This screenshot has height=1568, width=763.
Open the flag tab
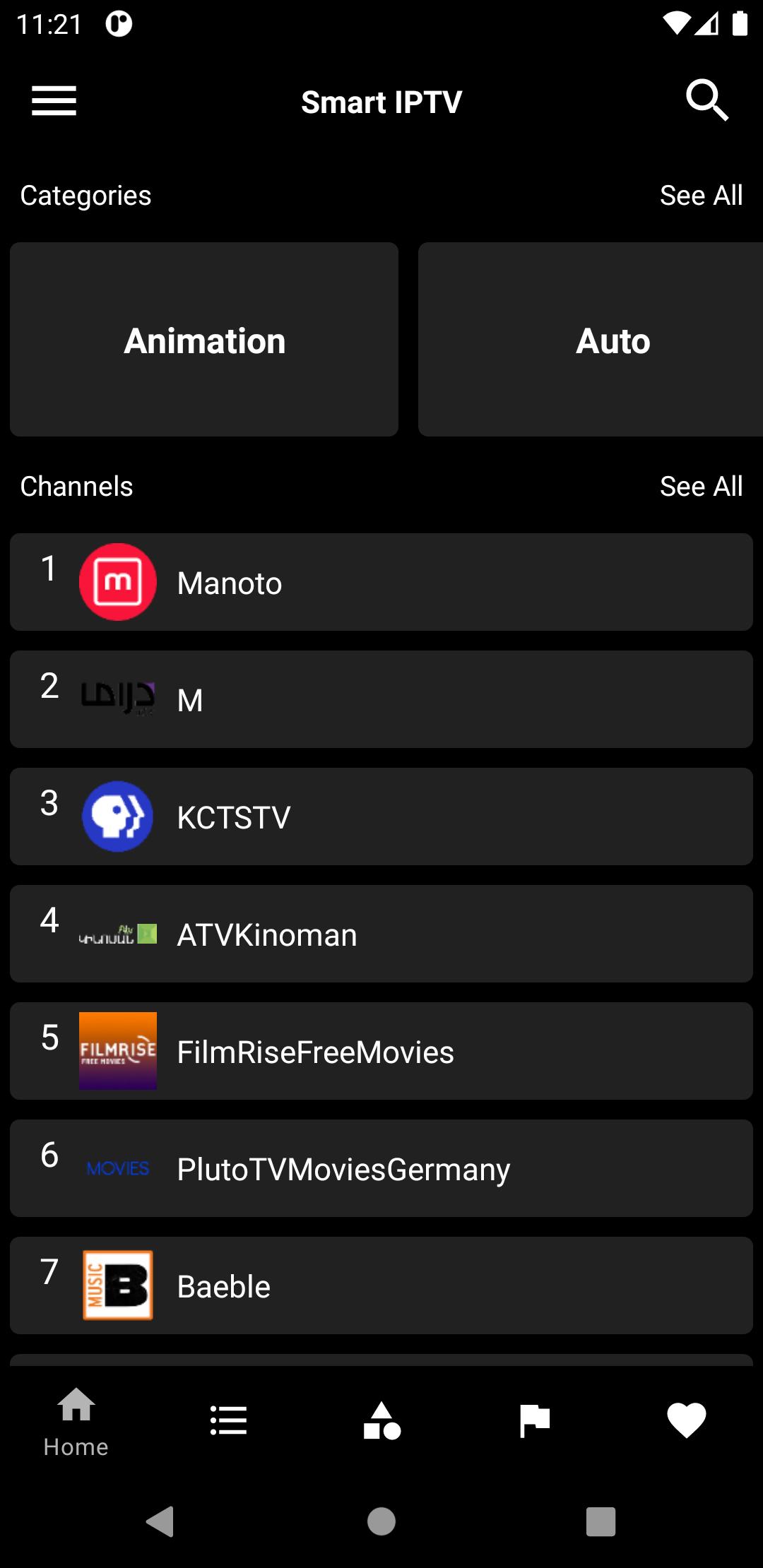534,1421
